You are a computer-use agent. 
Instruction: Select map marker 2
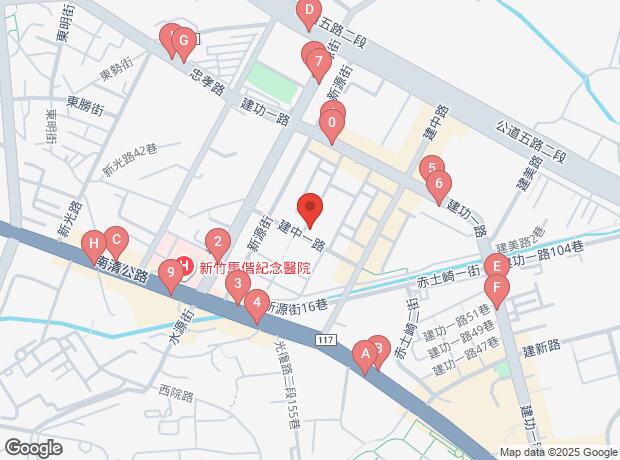click(x=218, y=245)
